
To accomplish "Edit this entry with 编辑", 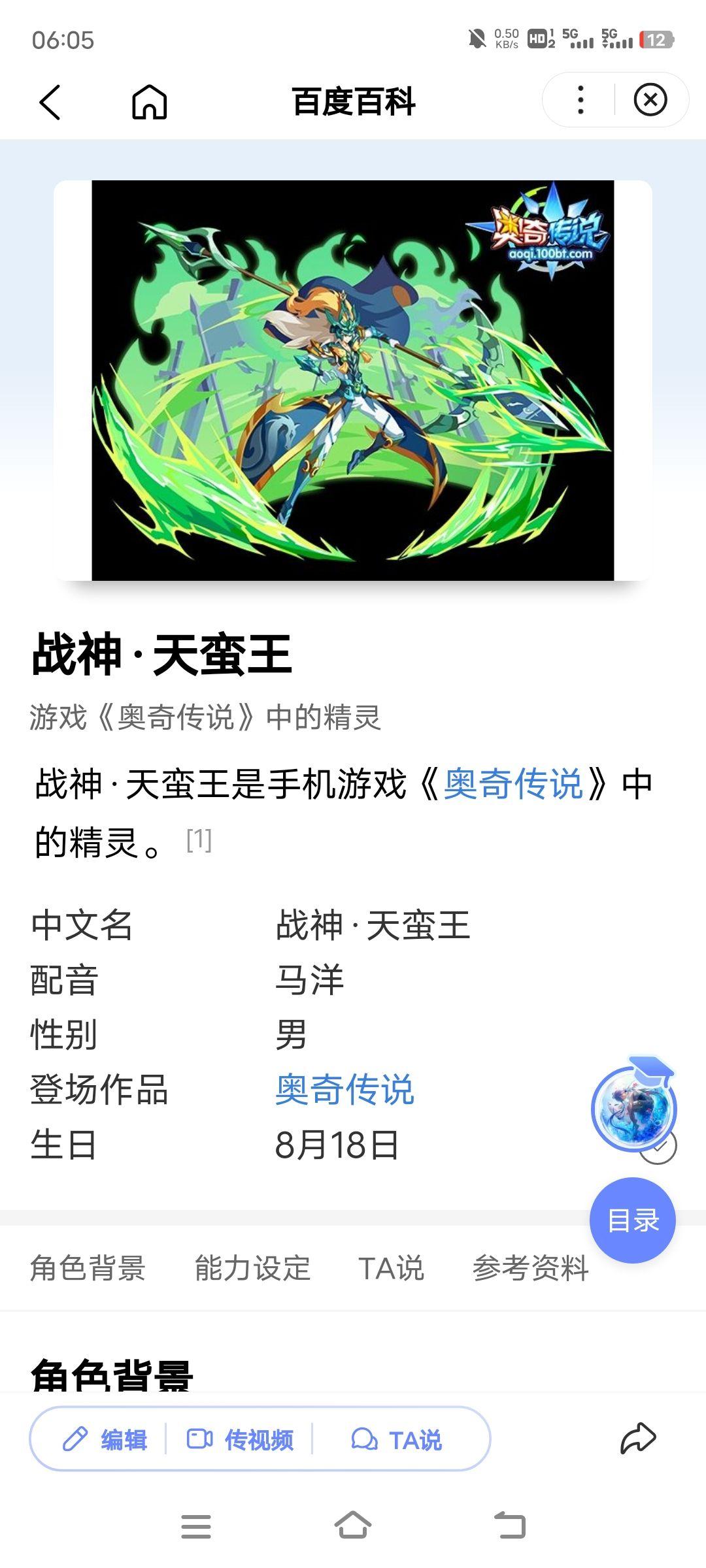I will tap(105, 1439).
